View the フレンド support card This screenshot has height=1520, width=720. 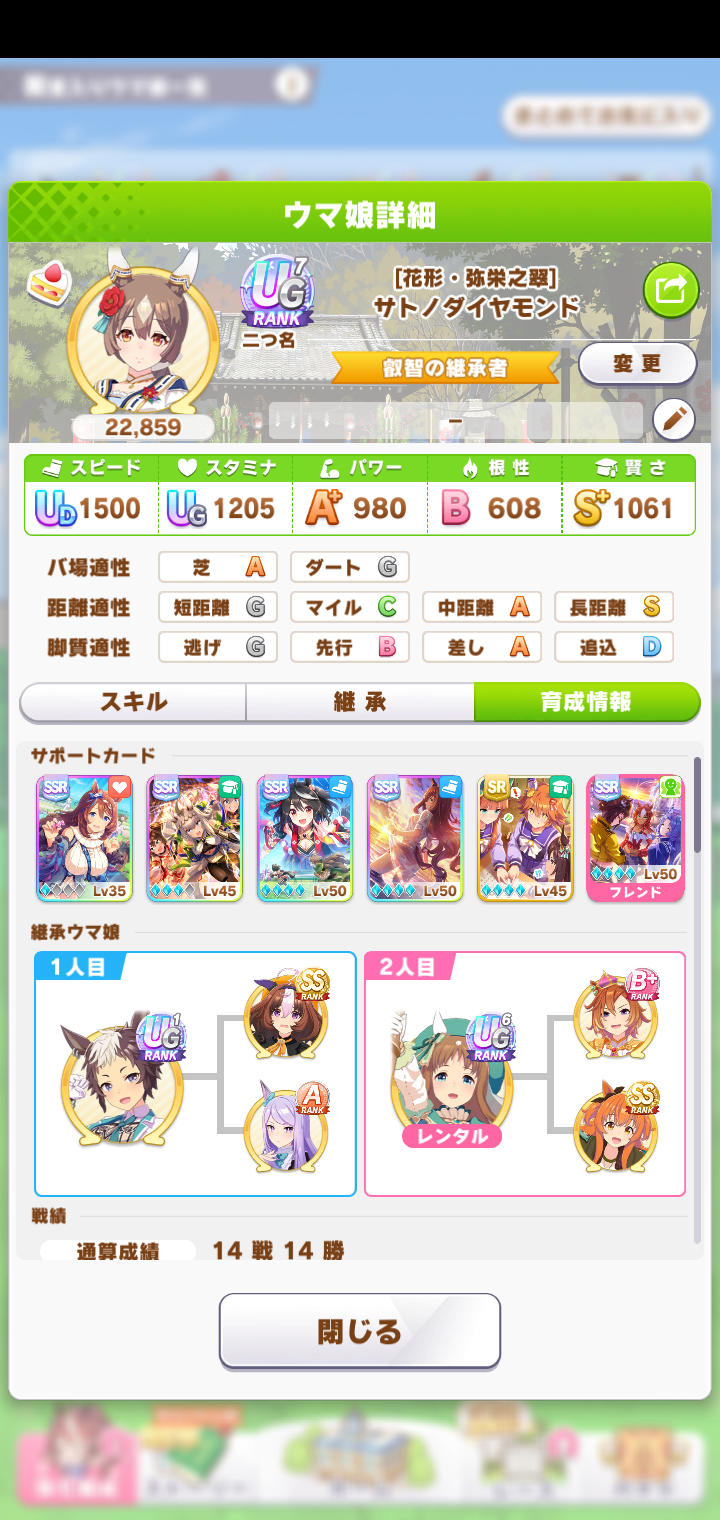click(635, 838)
